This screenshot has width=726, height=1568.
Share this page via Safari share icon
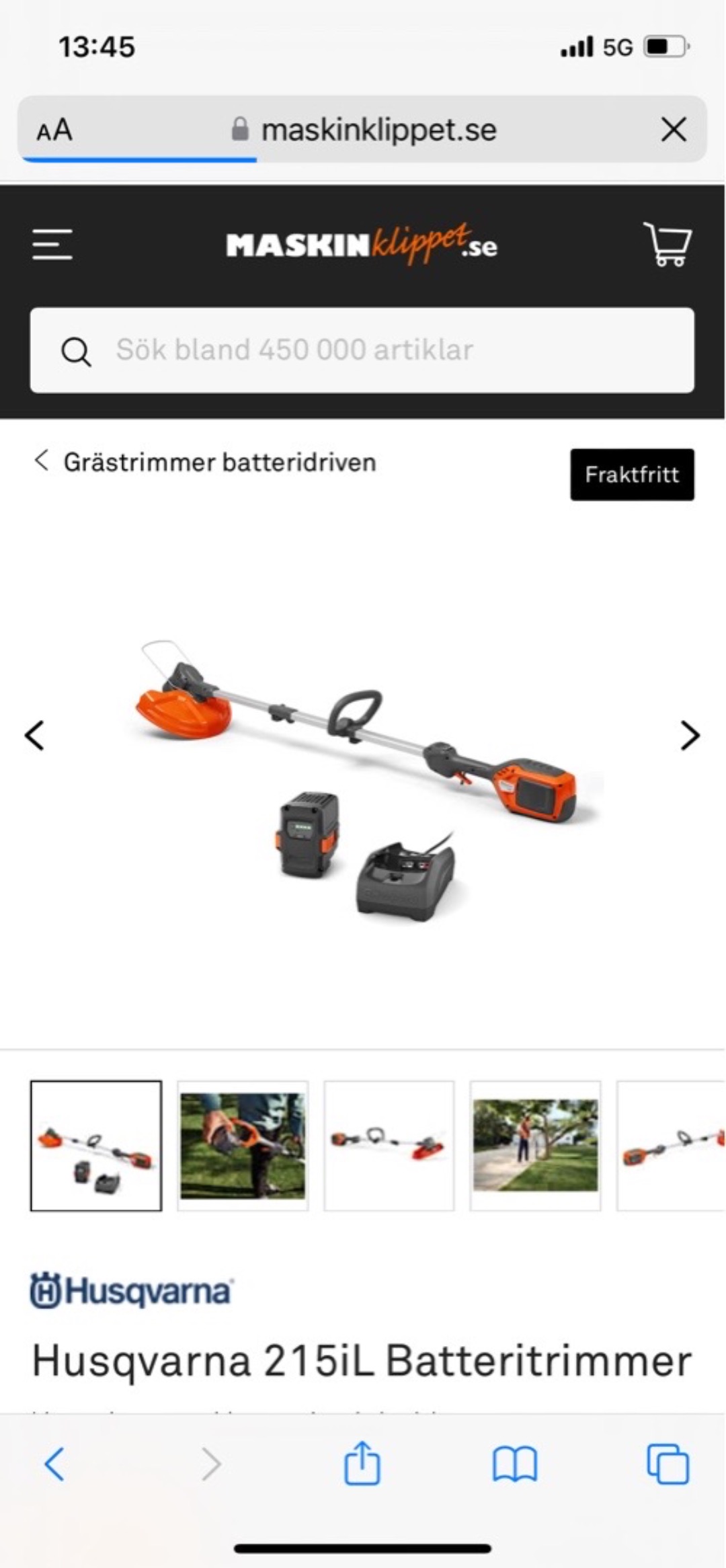(x=362, y=1462)
